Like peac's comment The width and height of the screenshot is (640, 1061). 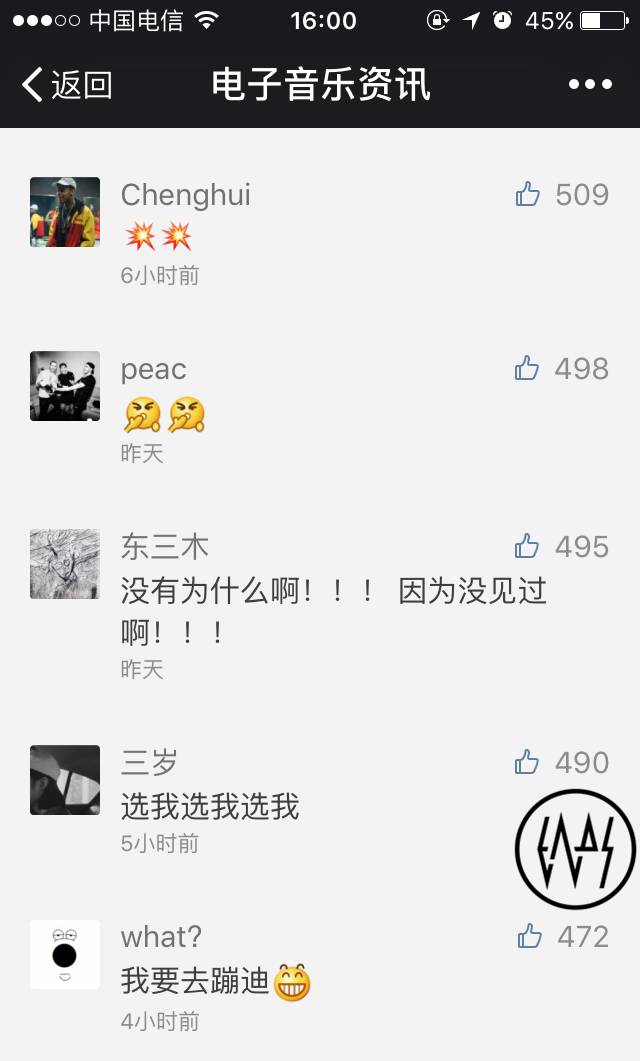tap(527, 369)
